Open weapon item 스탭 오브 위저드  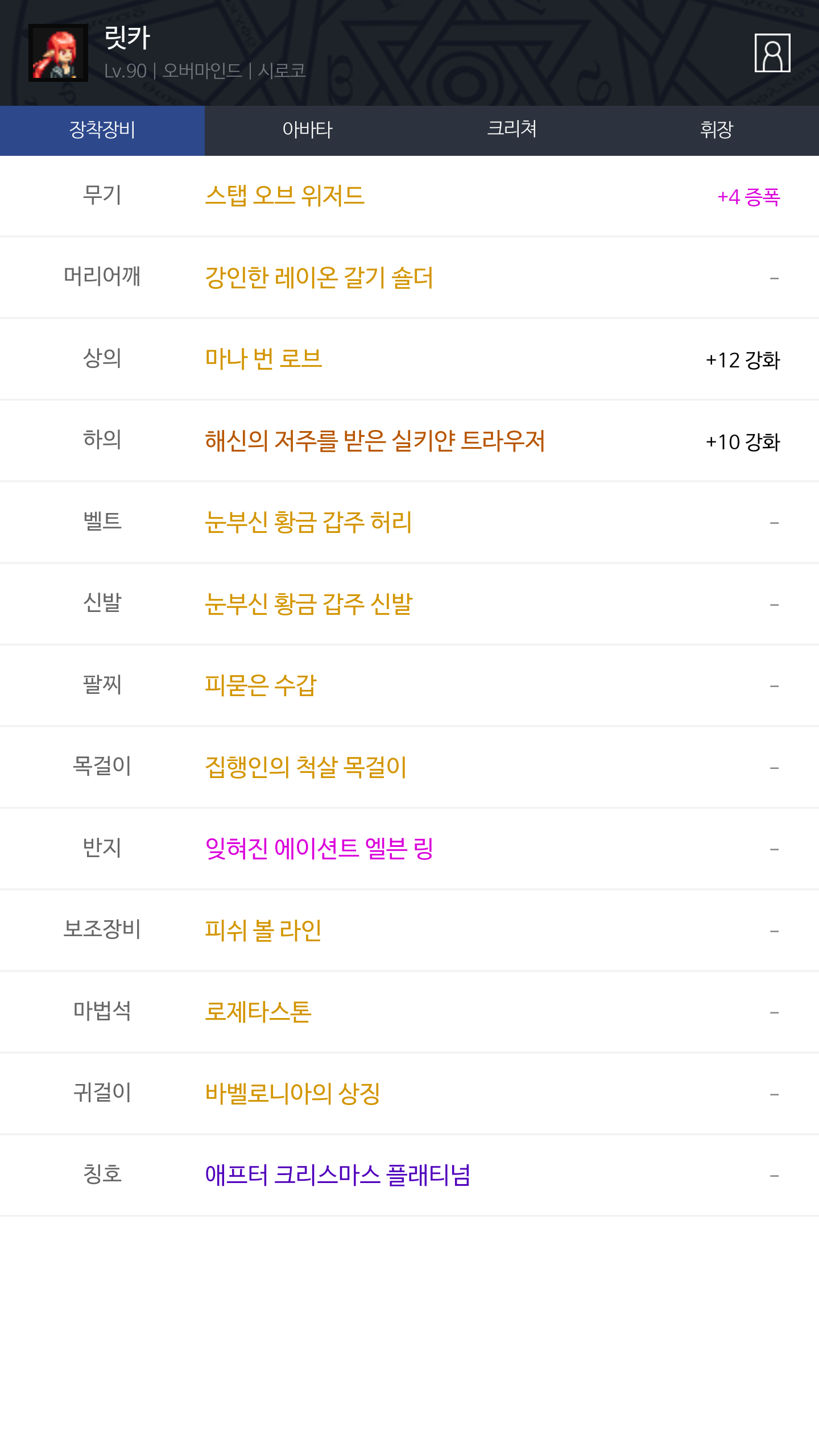284,196
